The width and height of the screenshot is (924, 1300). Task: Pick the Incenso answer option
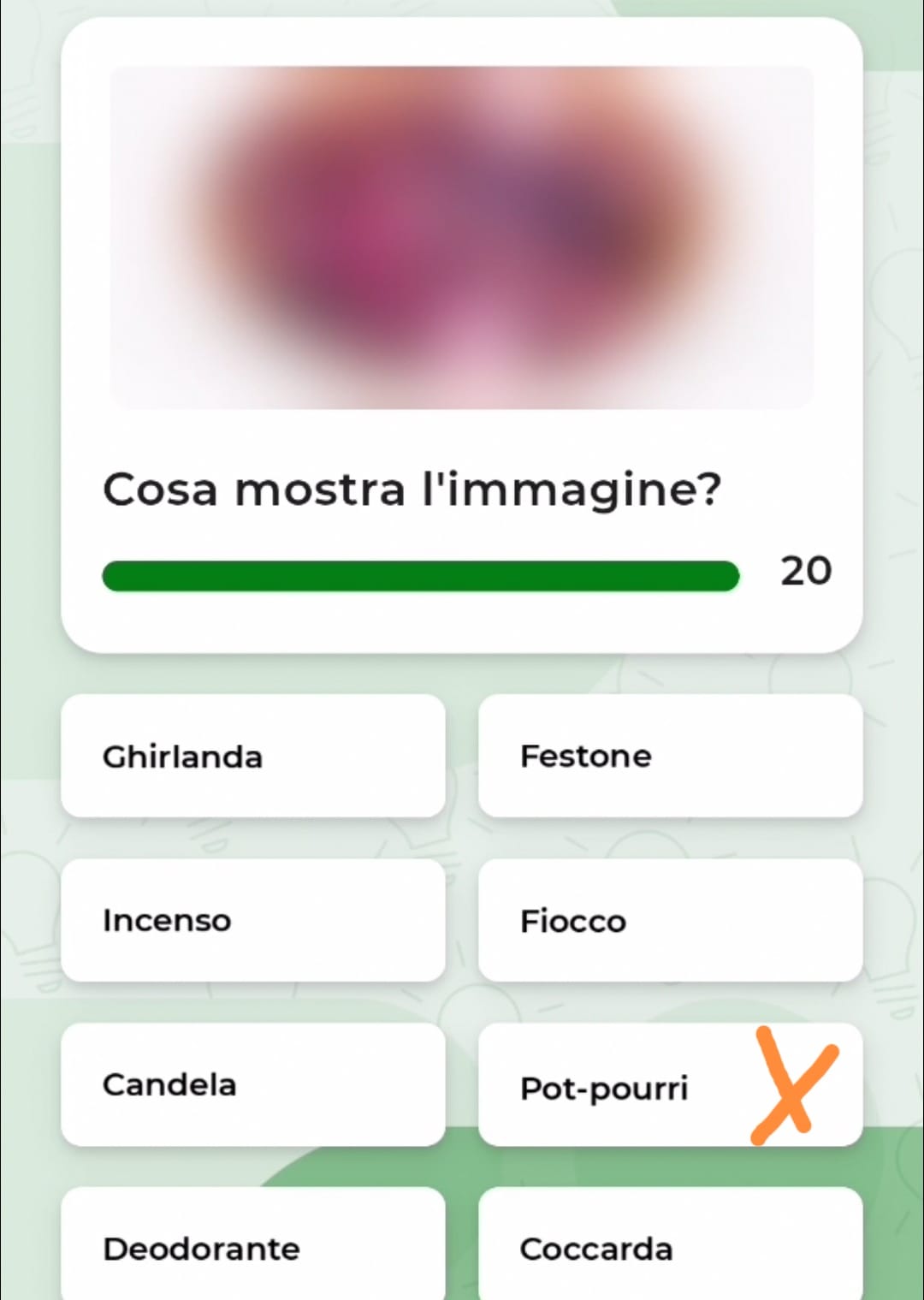252,920
